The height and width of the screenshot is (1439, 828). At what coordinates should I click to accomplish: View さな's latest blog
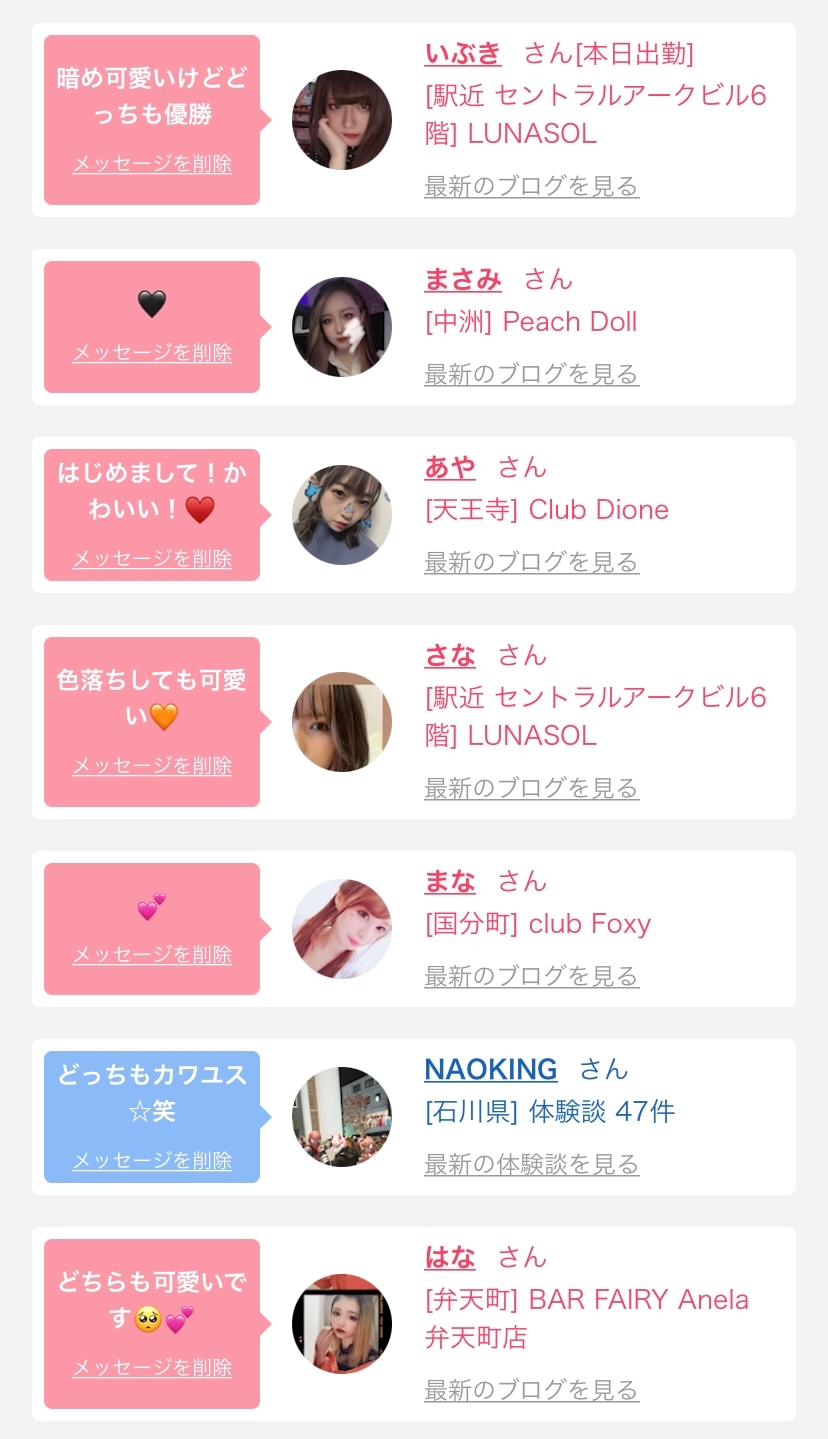pyautogui.click(x=531, y=788)
